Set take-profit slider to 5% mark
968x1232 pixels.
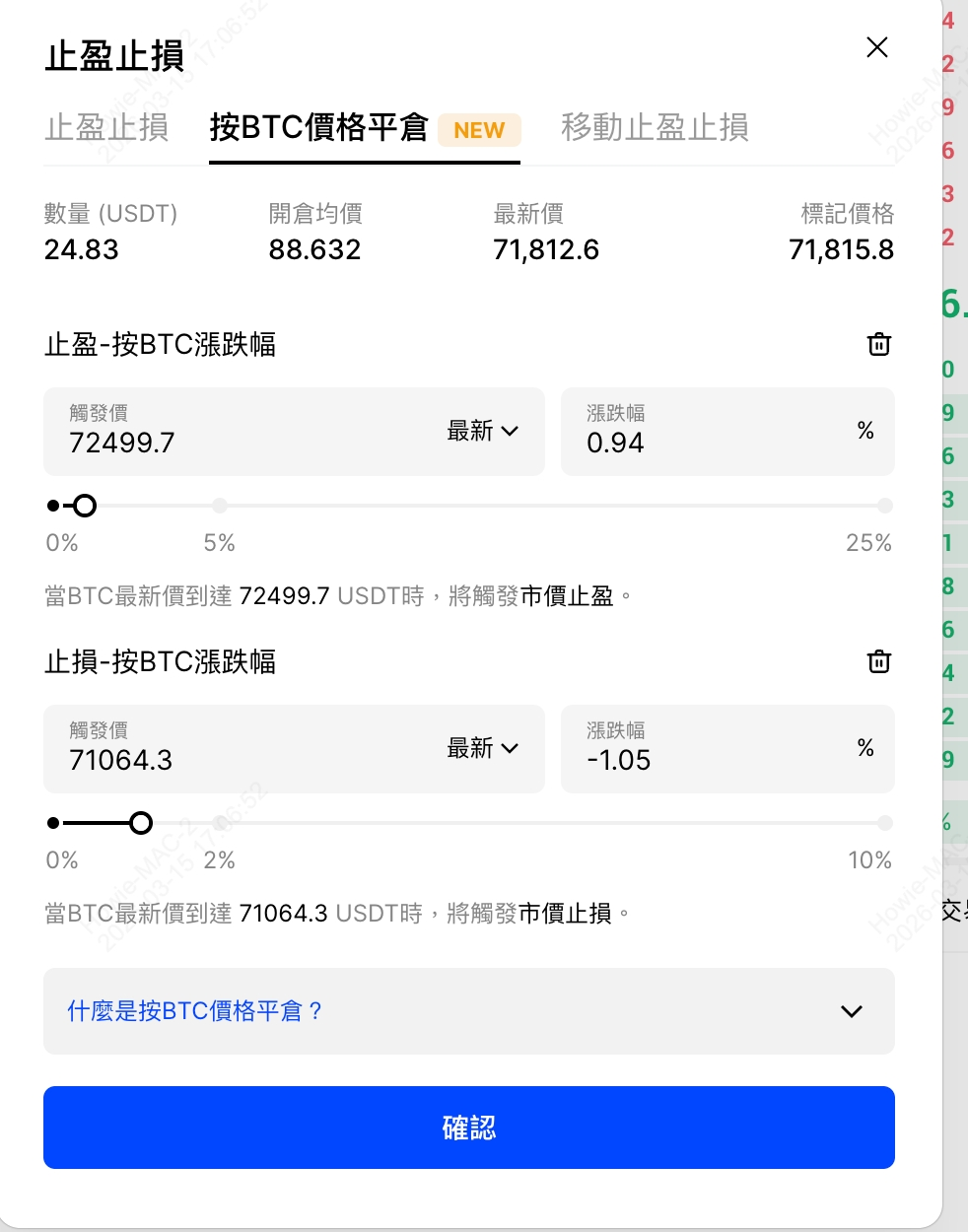(220, 506)
